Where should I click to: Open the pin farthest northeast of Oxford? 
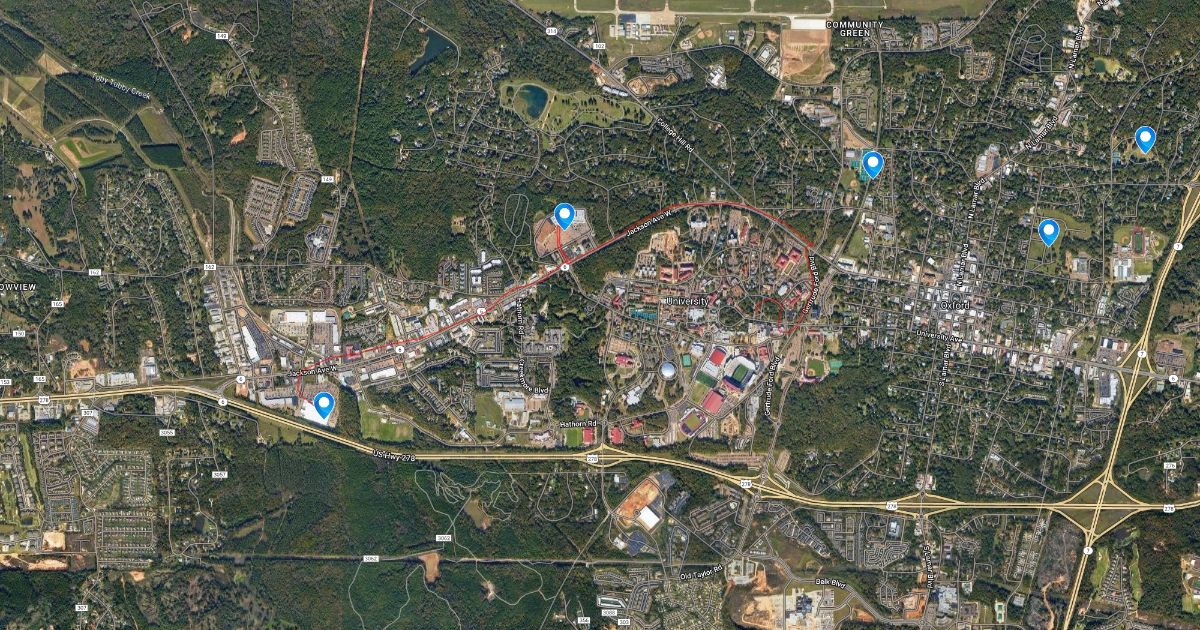(1145, 139)
